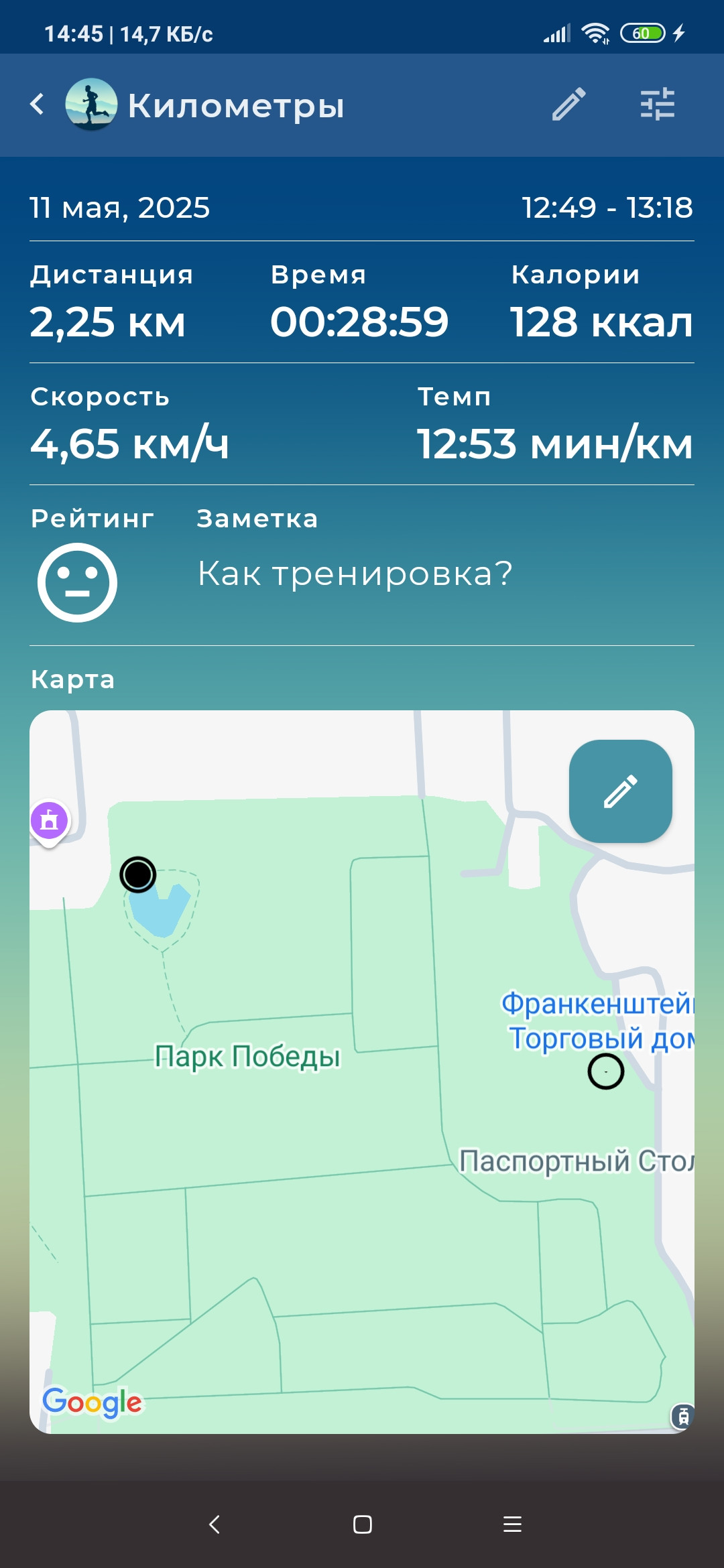Tap the system home button
The width and height of the screenshot is (724, 1568).
[362, 1524]
